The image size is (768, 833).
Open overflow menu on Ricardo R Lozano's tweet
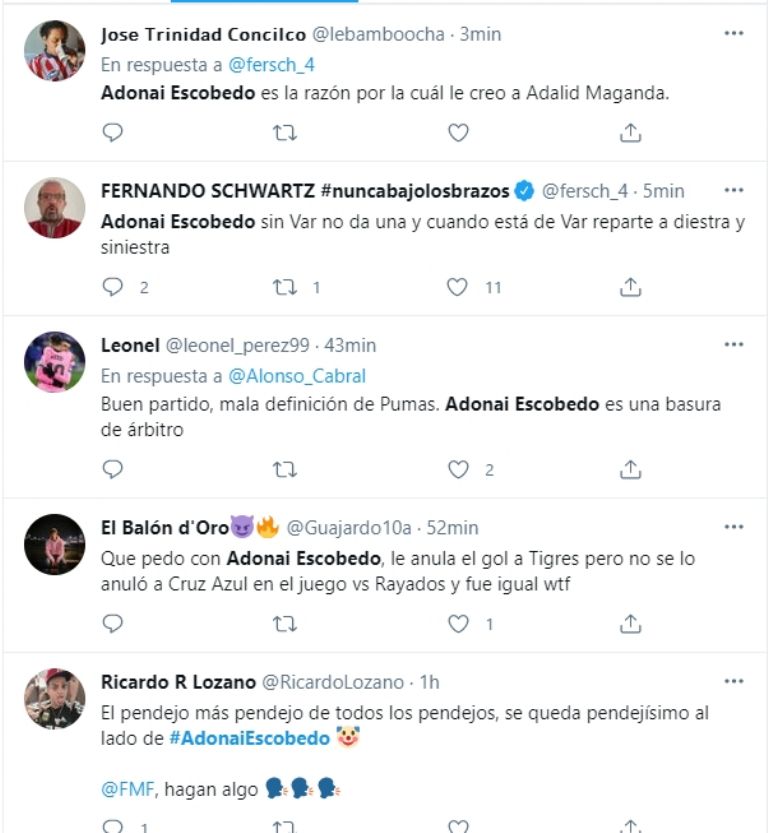733,682
